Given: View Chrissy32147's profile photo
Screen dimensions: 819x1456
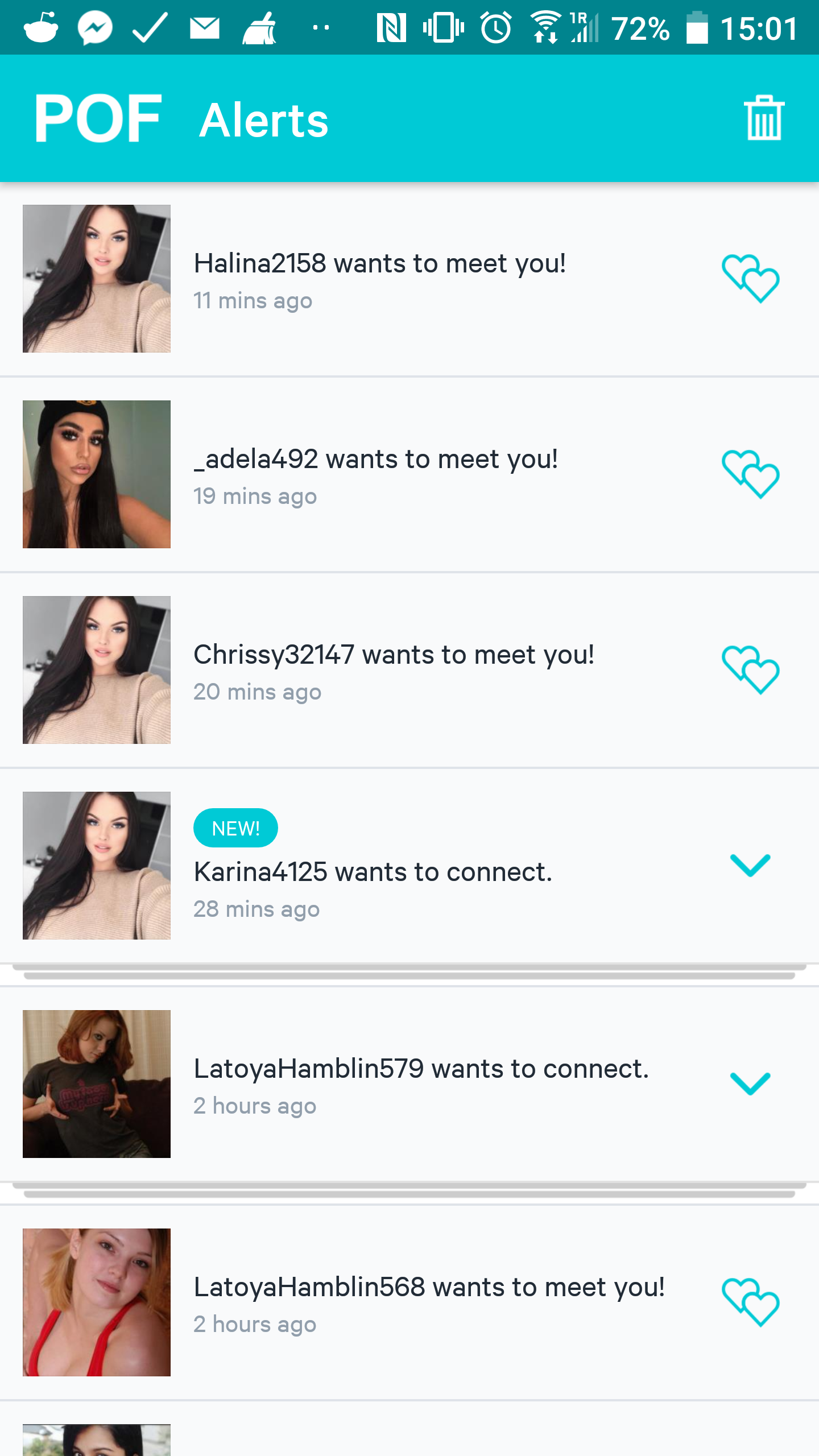Looking at the screenshot, I should pos(97,670).
